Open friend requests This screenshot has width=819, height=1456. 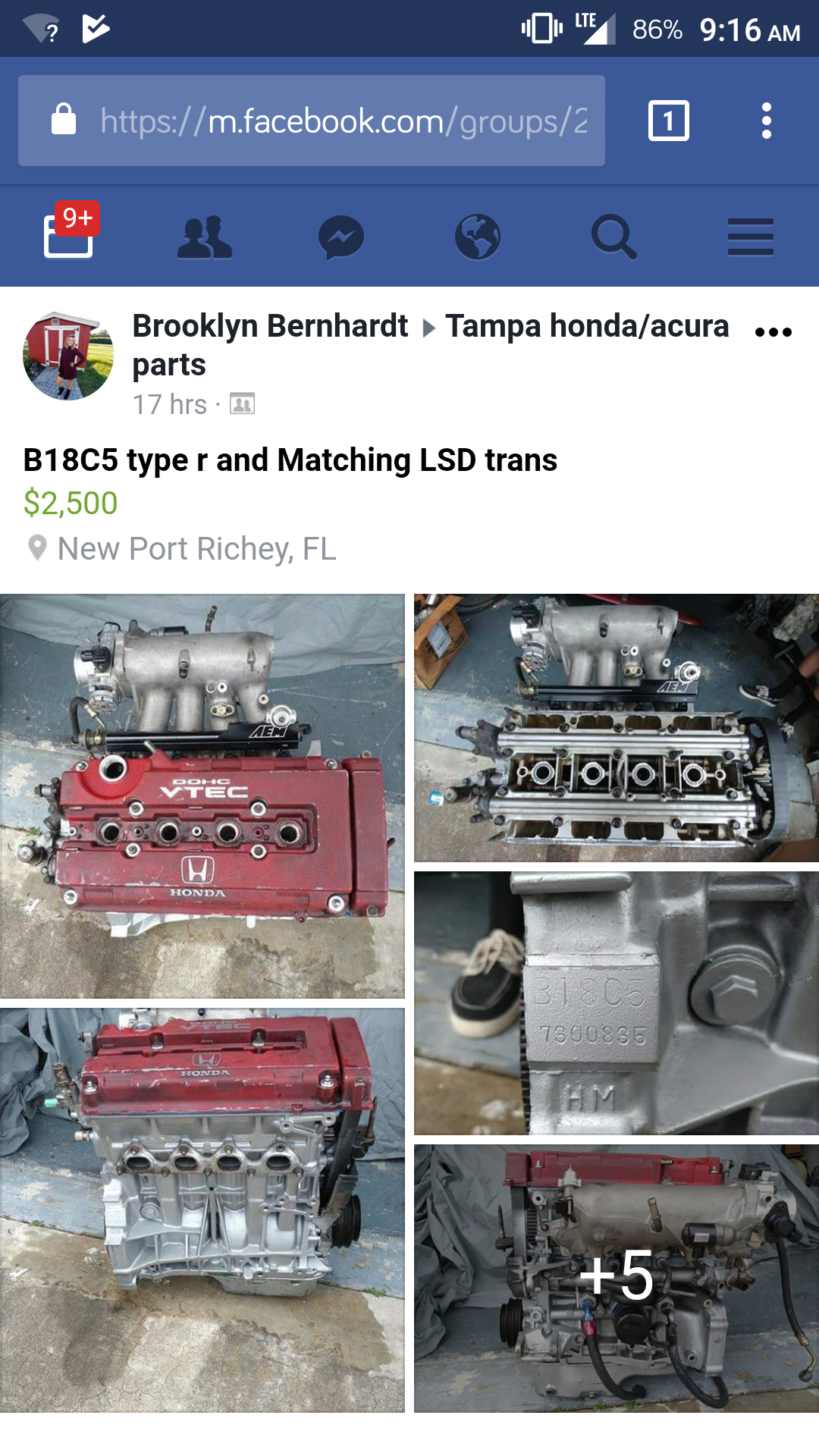click(x=204, y=237)
